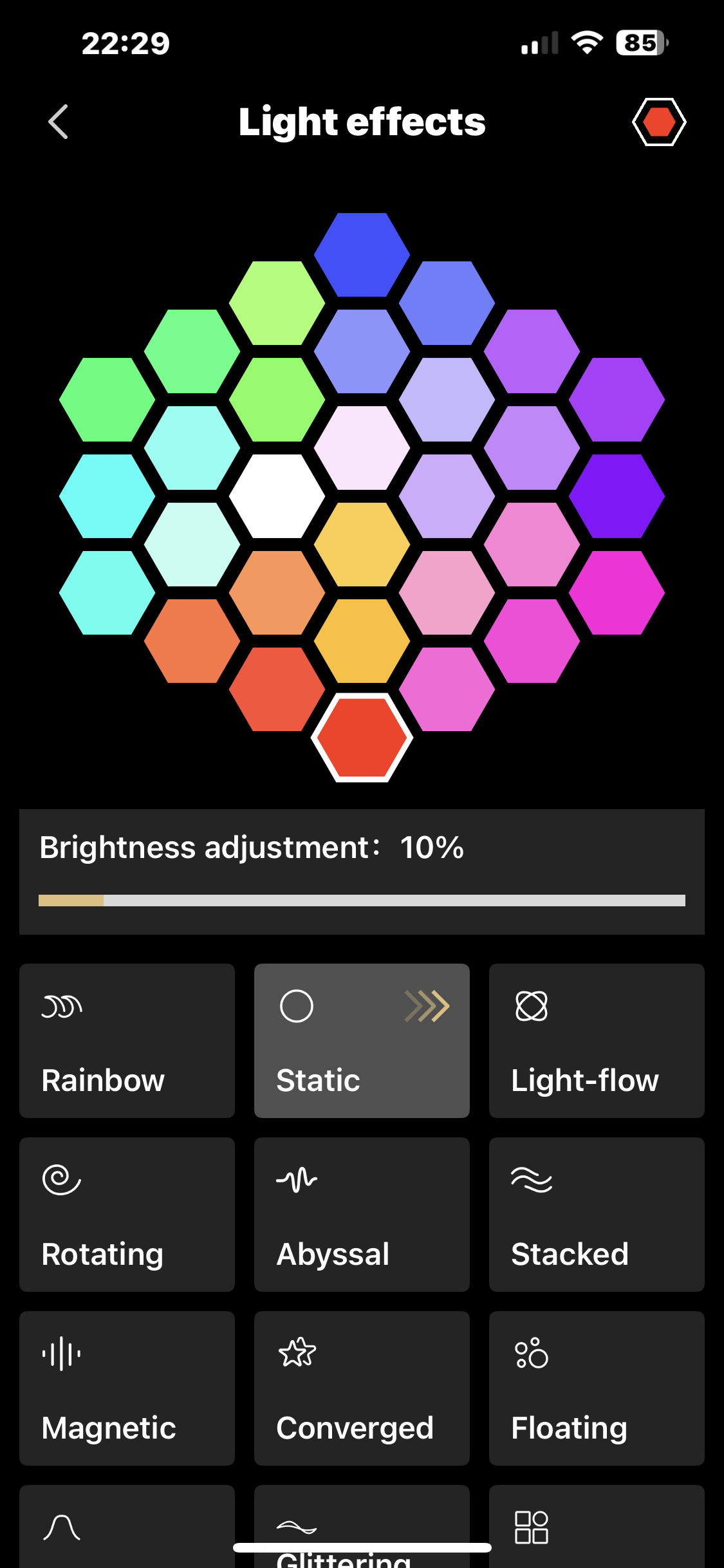Choose the dark blue hexagon at top
The image size is (724, 1568).
point(362,255)
